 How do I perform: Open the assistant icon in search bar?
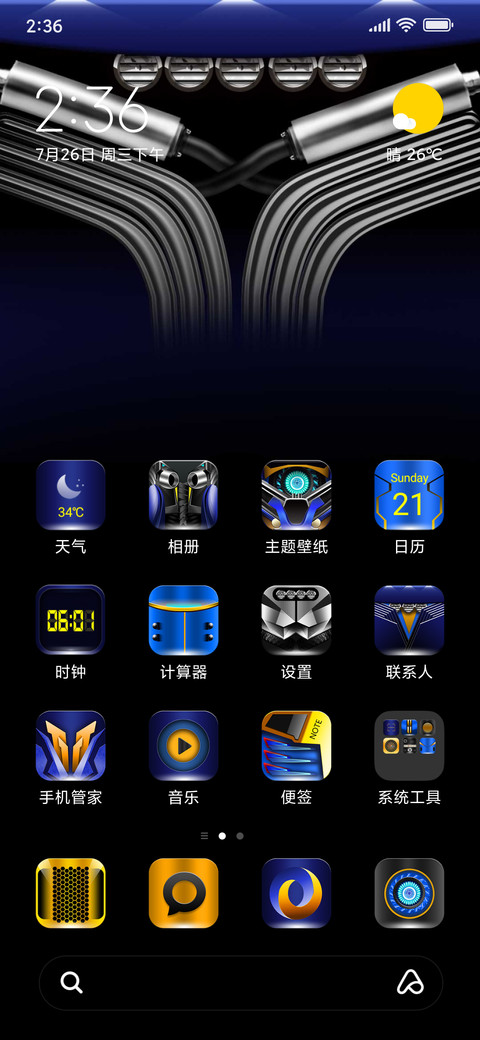pyautogui.click(x=410, y=982)
